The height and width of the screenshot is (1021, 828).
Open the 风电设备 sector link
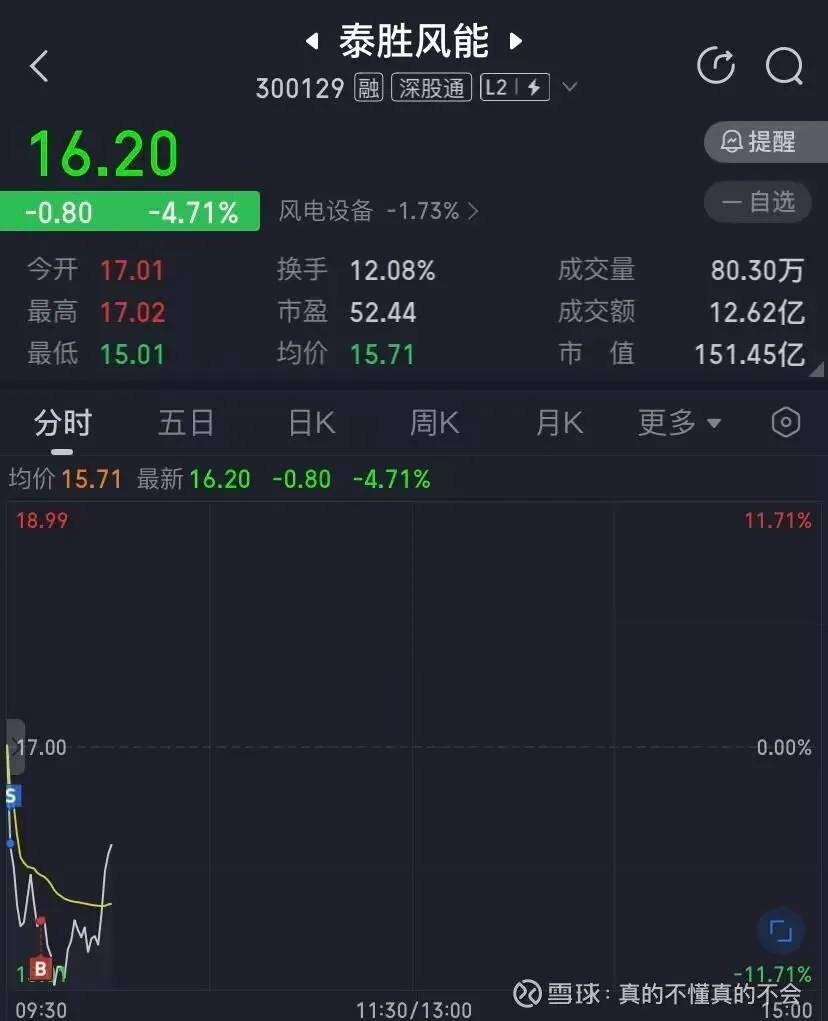click(x=378, y=211)
